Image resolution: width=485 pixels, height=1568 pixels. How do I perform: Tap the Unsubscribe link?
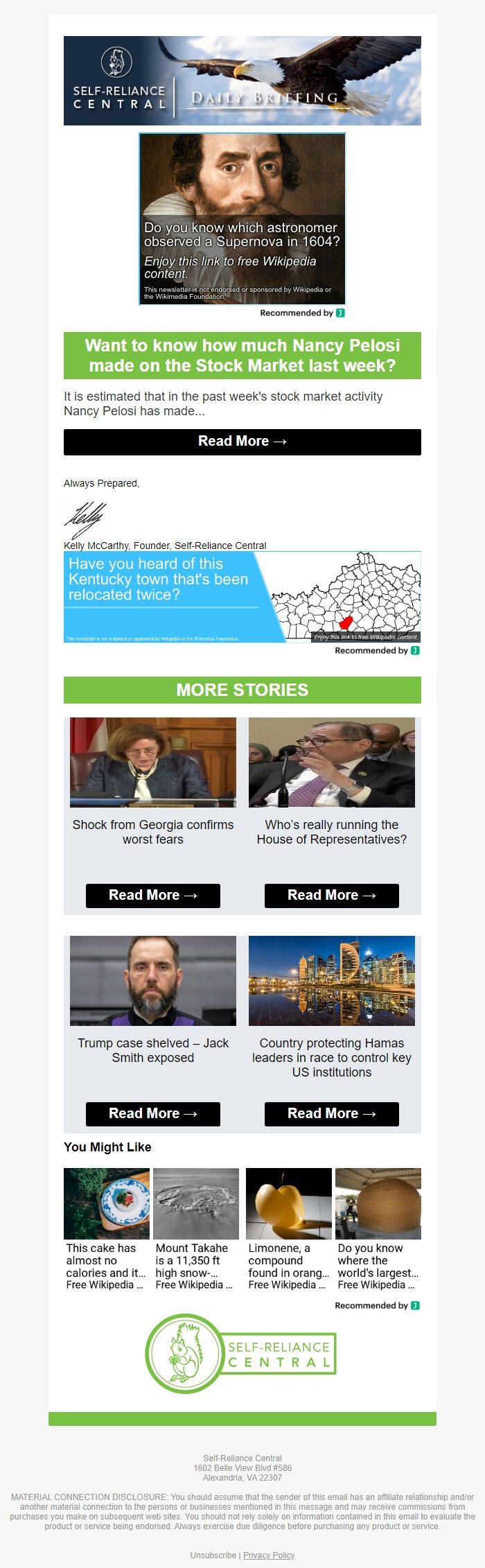(213, 1555)
